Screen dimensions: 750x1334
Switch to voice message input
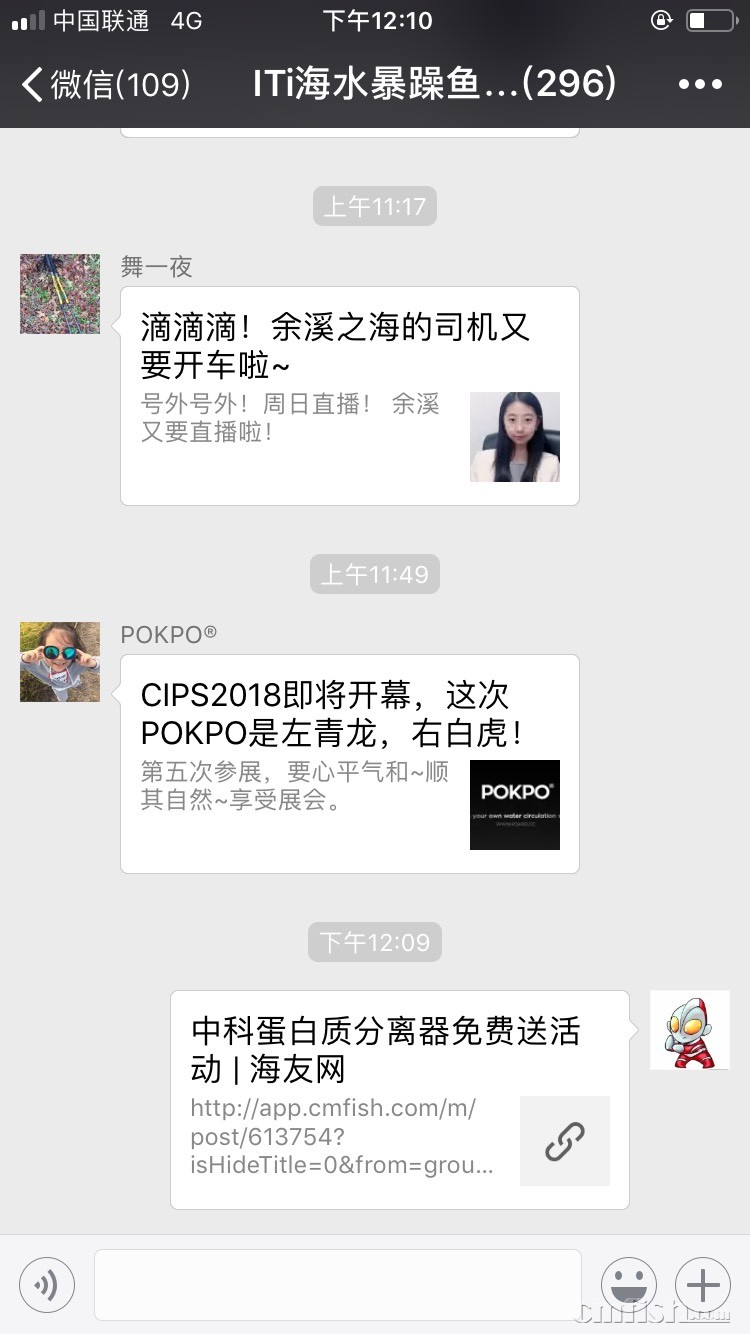47,1285
